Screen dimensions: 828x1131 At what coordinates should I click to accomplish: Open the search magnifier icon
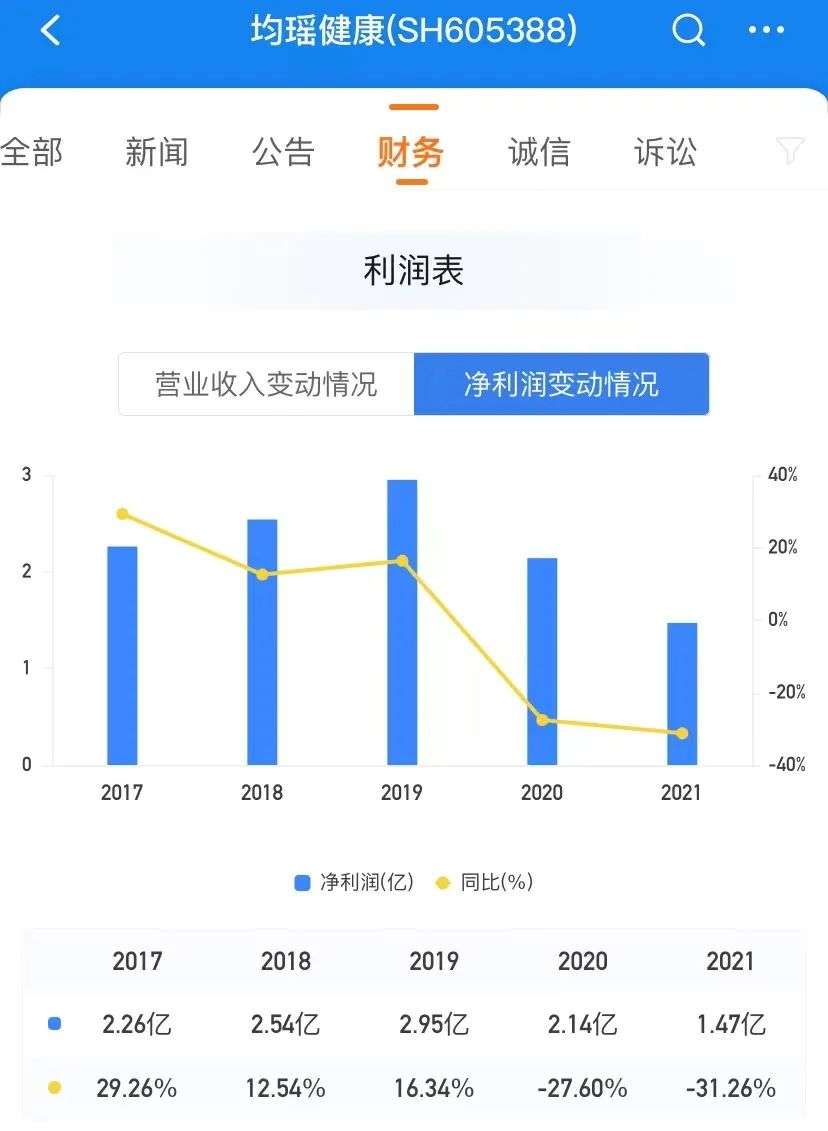pyautogui.click(x=689, y=30)
